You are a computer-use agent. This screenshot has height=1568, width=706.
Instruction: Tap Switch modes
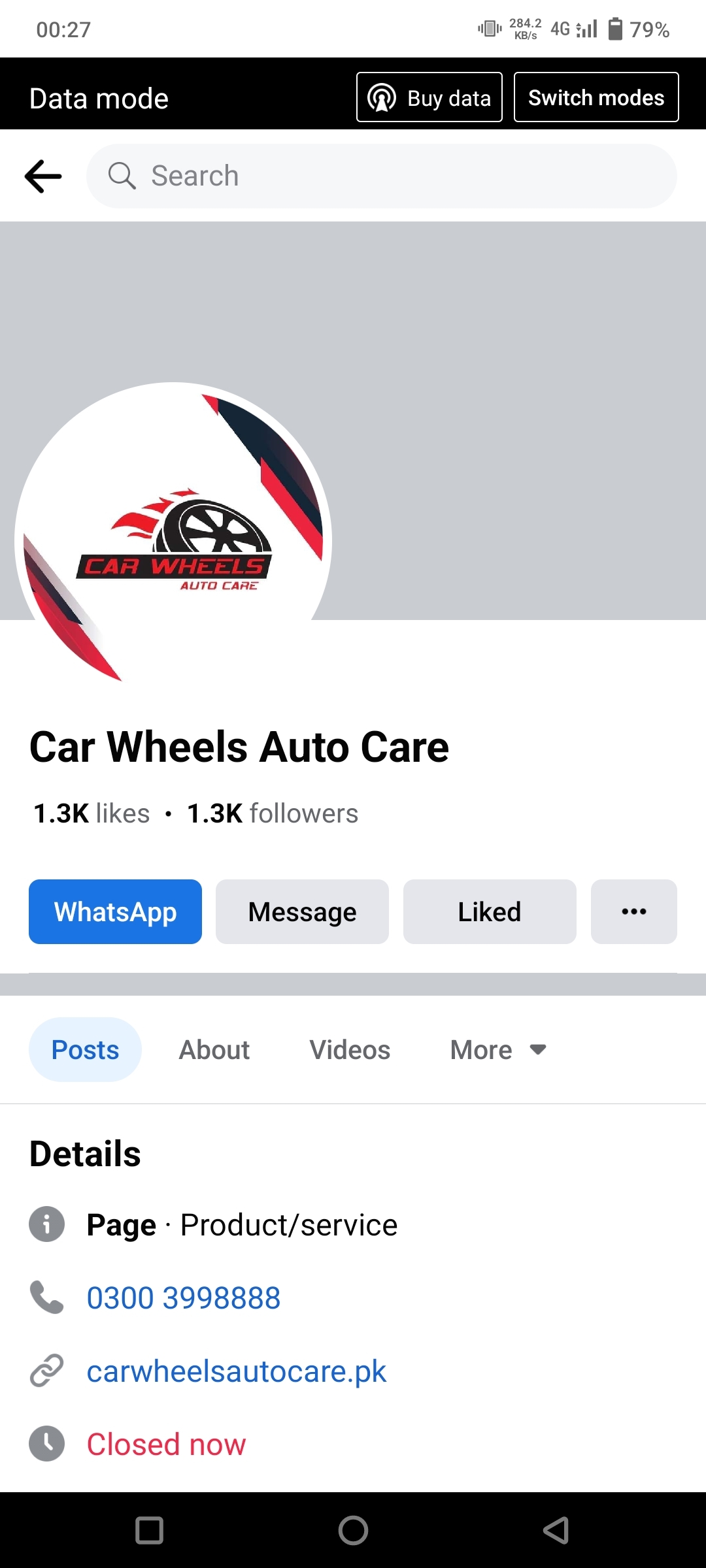coord(596,97)
